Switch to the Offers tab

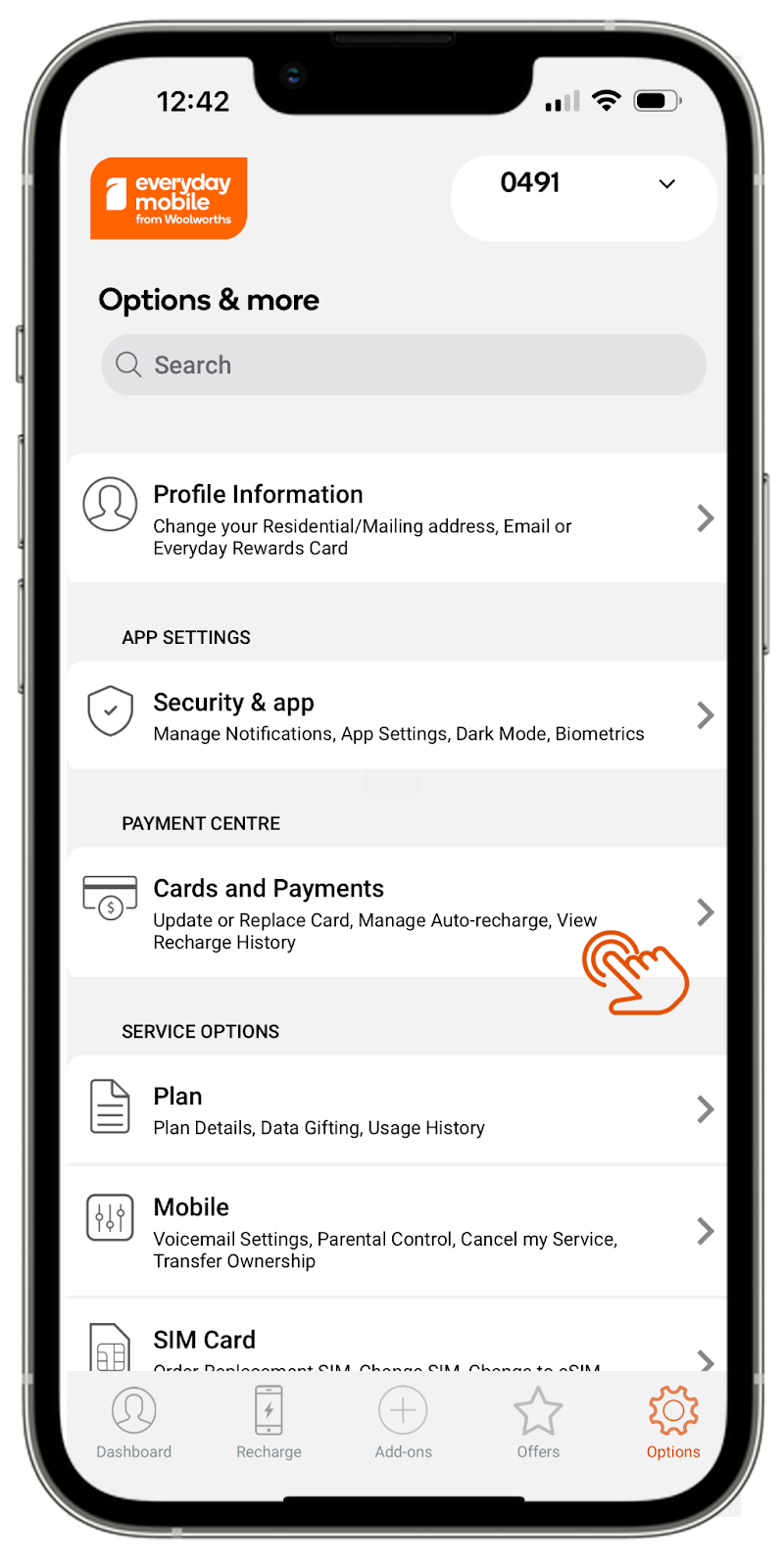(538, 1423)
